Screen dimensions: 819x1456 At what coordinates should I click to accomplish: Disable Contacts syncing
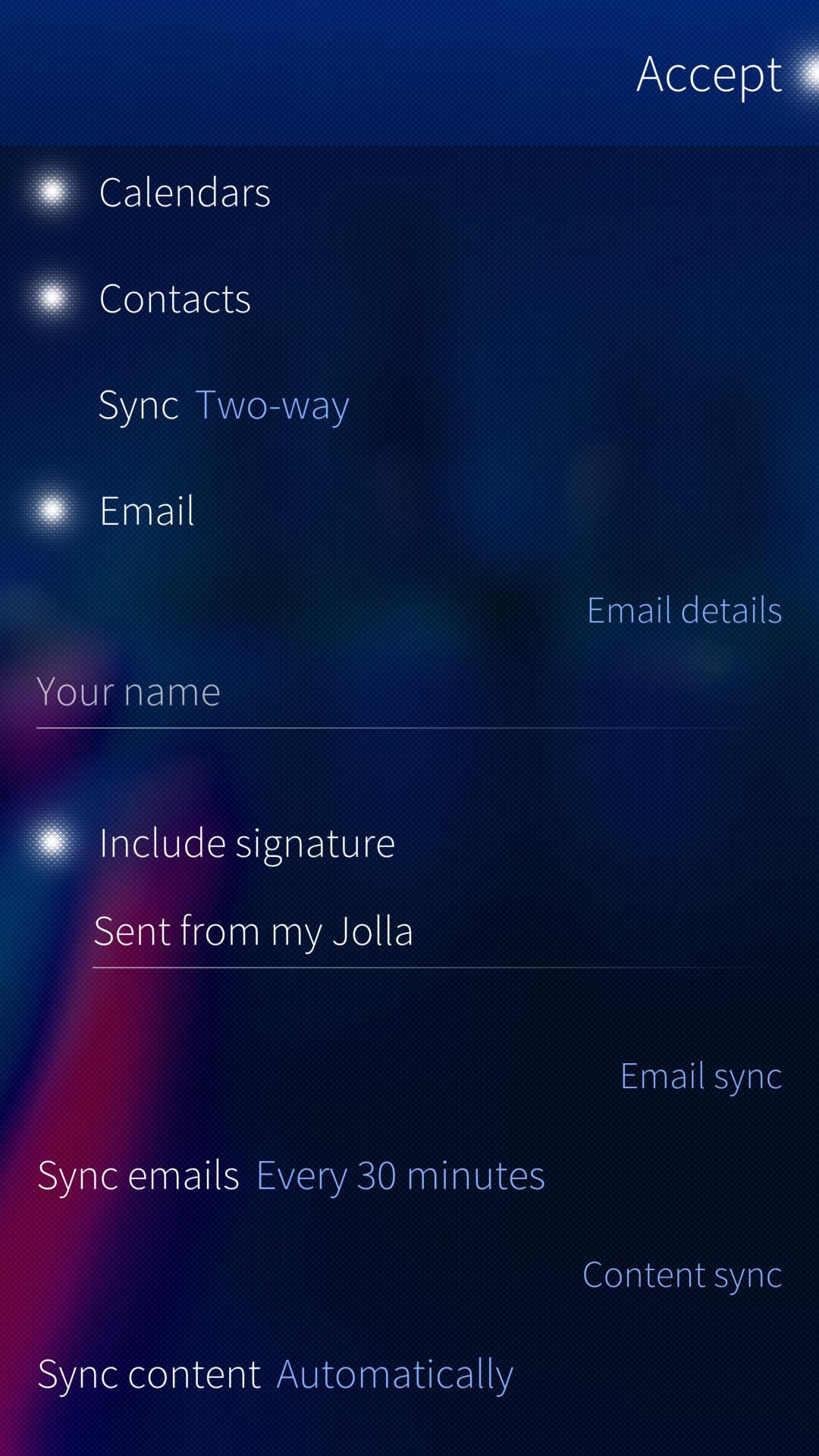[x=409, y=298]
